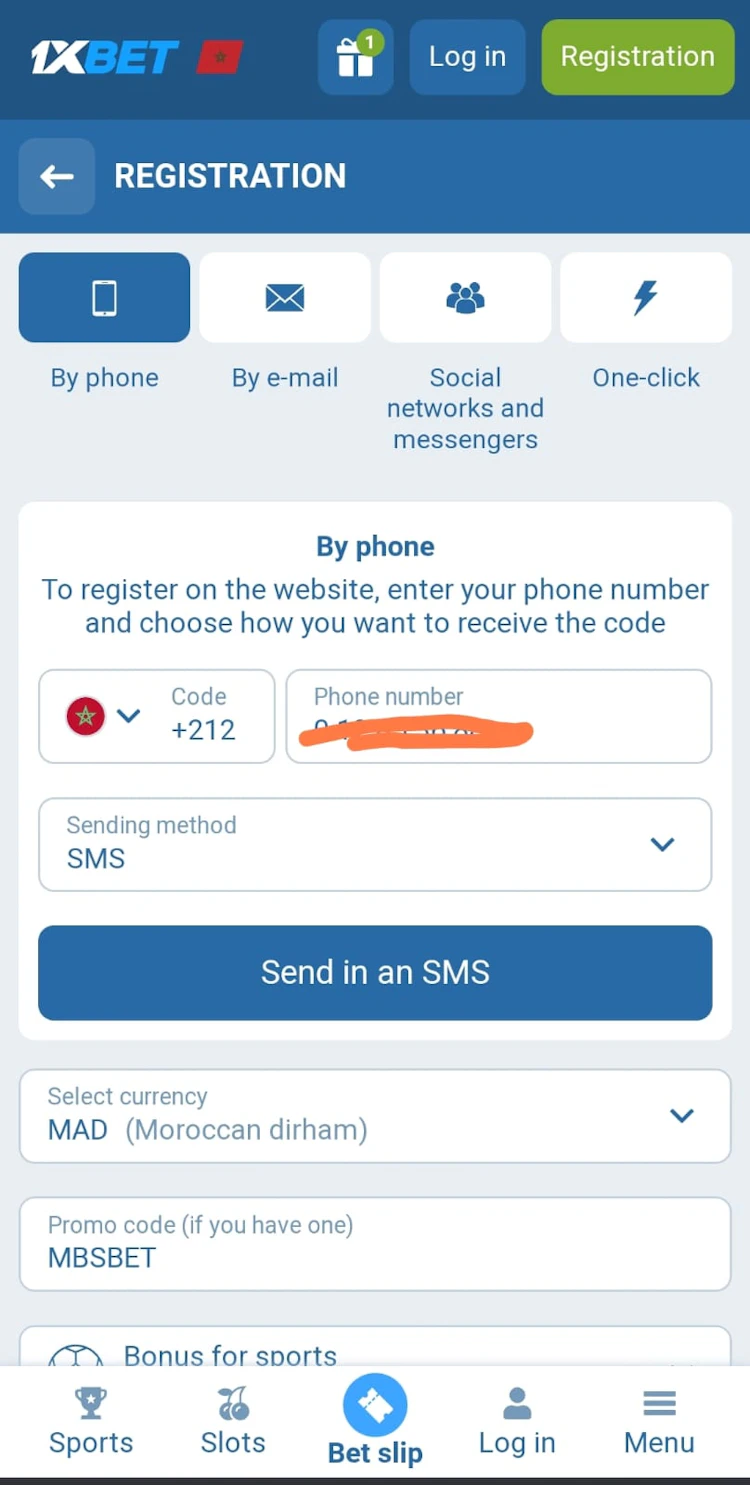Go back using the arrow button
This screenshot has height=1485, width=750.
pos(57,177)
